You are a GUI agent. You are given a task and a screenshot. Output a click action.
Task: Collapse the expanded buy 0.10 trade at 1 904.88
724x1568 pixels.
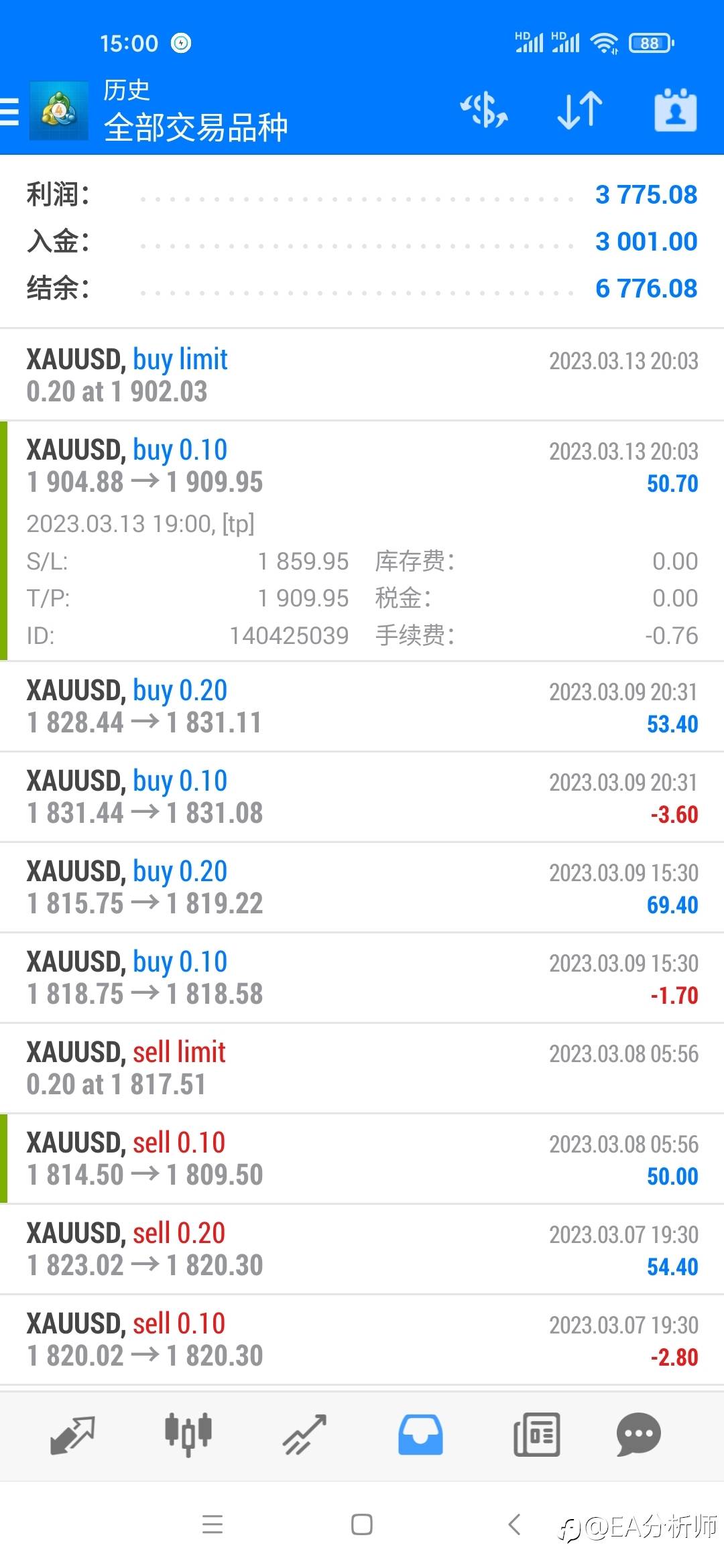(362, 541)
